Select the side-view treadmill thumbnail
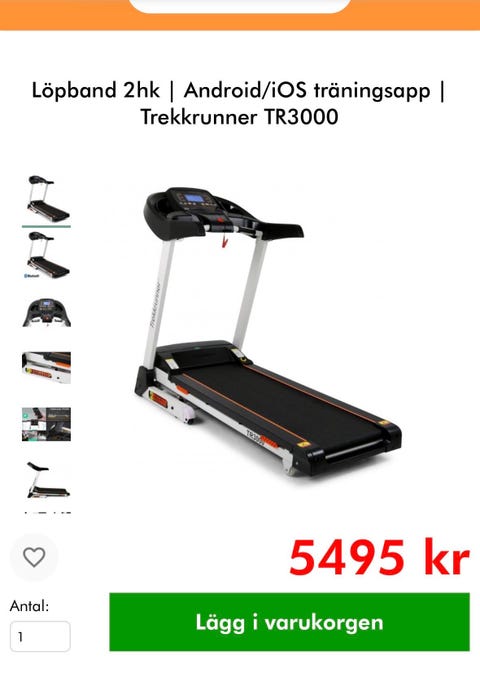This screenshot has width=480, height=690. (x=46, y=480)
